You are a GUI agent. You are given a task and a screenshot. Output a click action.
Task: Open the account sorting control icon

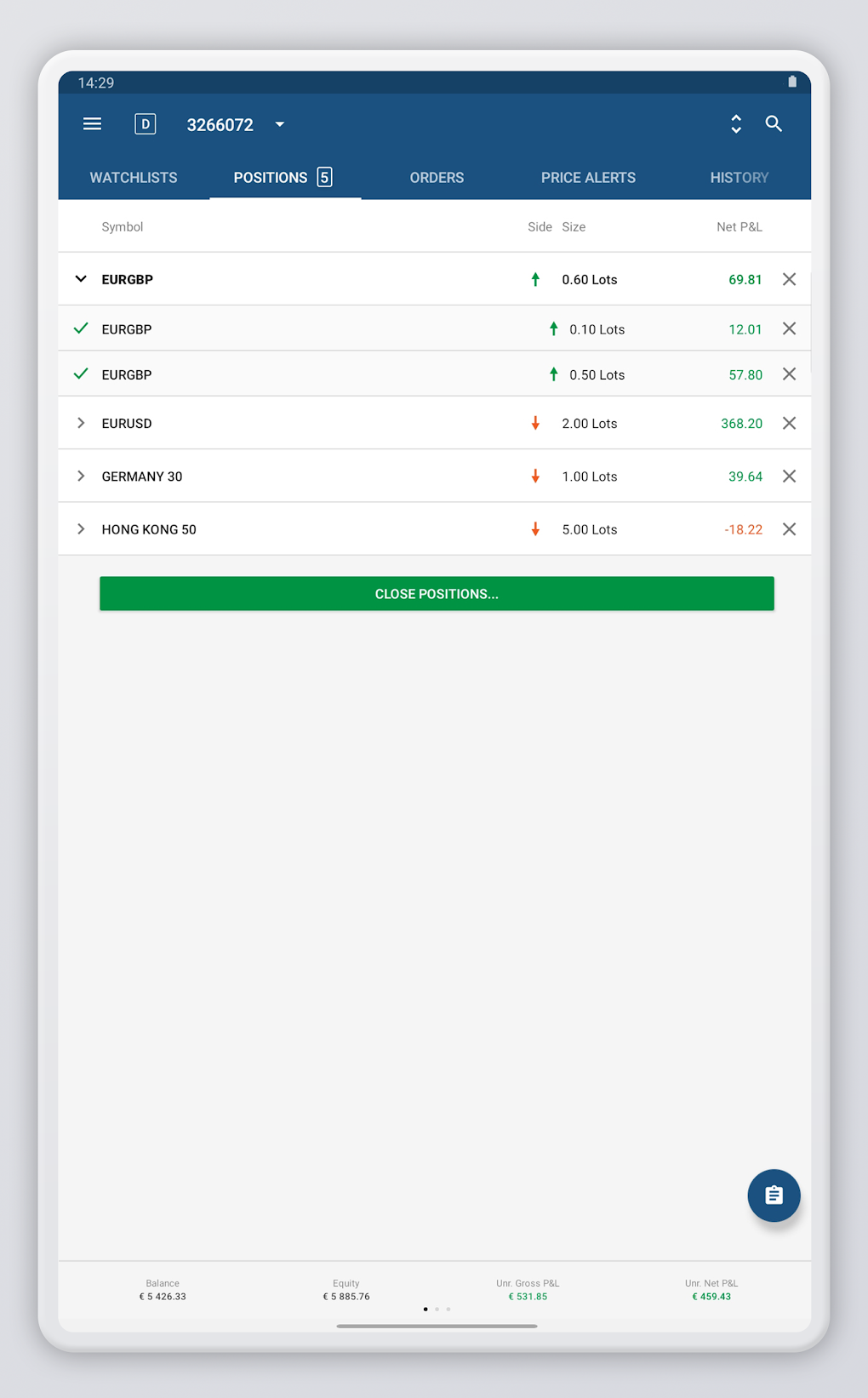coord(735,123)
